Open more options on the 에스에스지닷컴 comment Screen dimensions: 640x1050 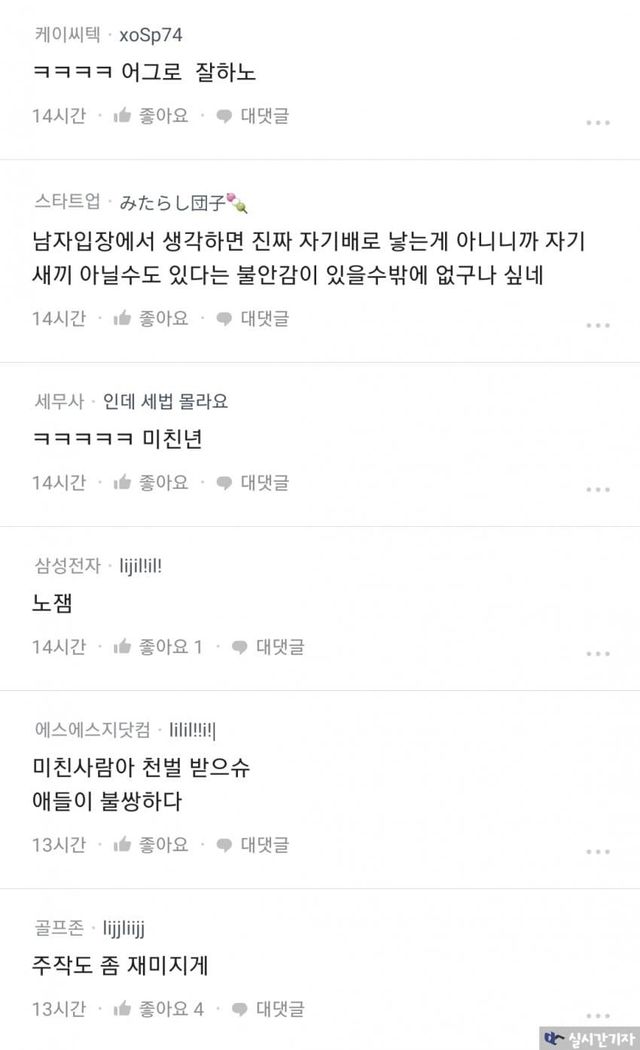[x=598, y=851]
